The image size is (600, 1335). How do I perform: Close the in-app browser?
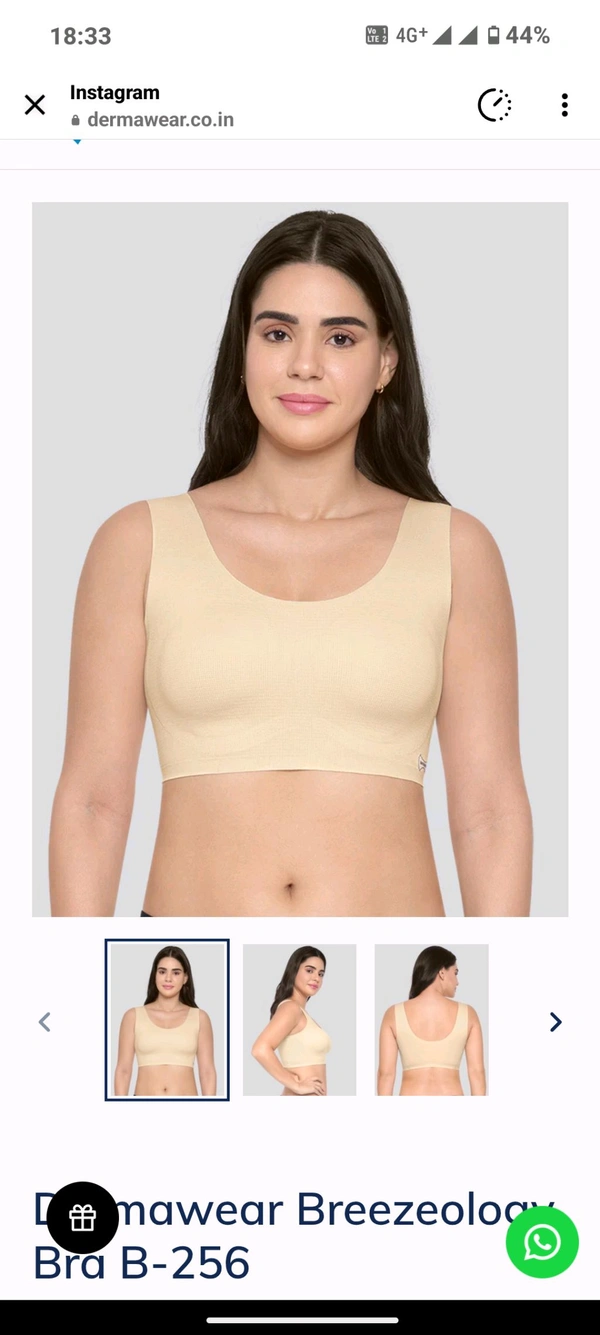35,105
